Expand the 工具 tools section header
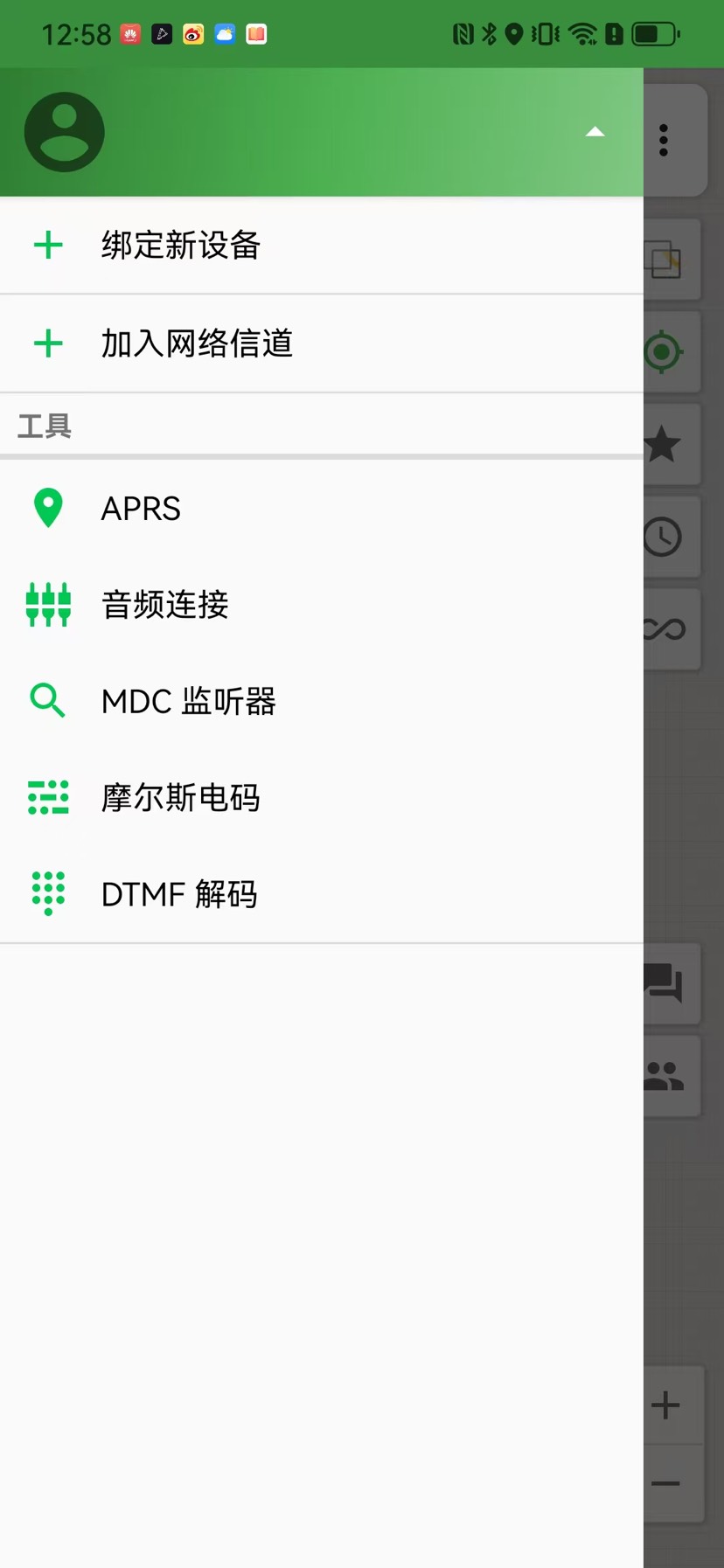724x1568 pixels. click(x=43, y=426)
